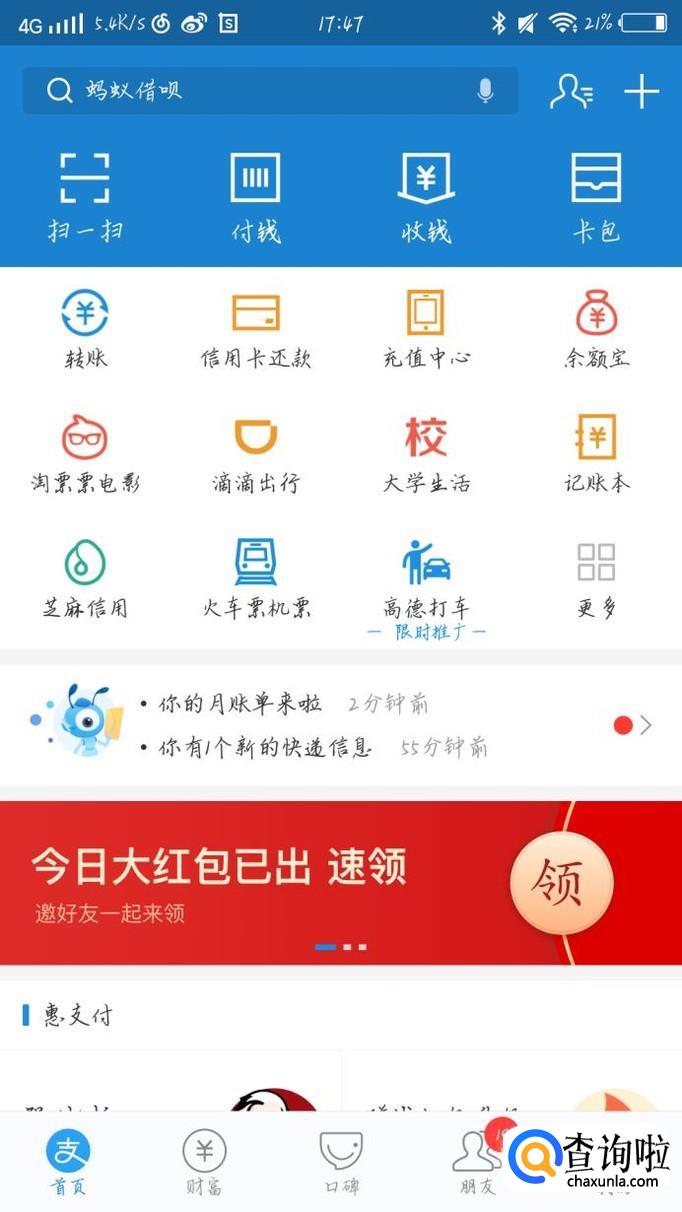The image size is (682, 1212).
Task: Launch 滴滴出行 ride service
Action: pyautogui.click(x=256, y=455)
